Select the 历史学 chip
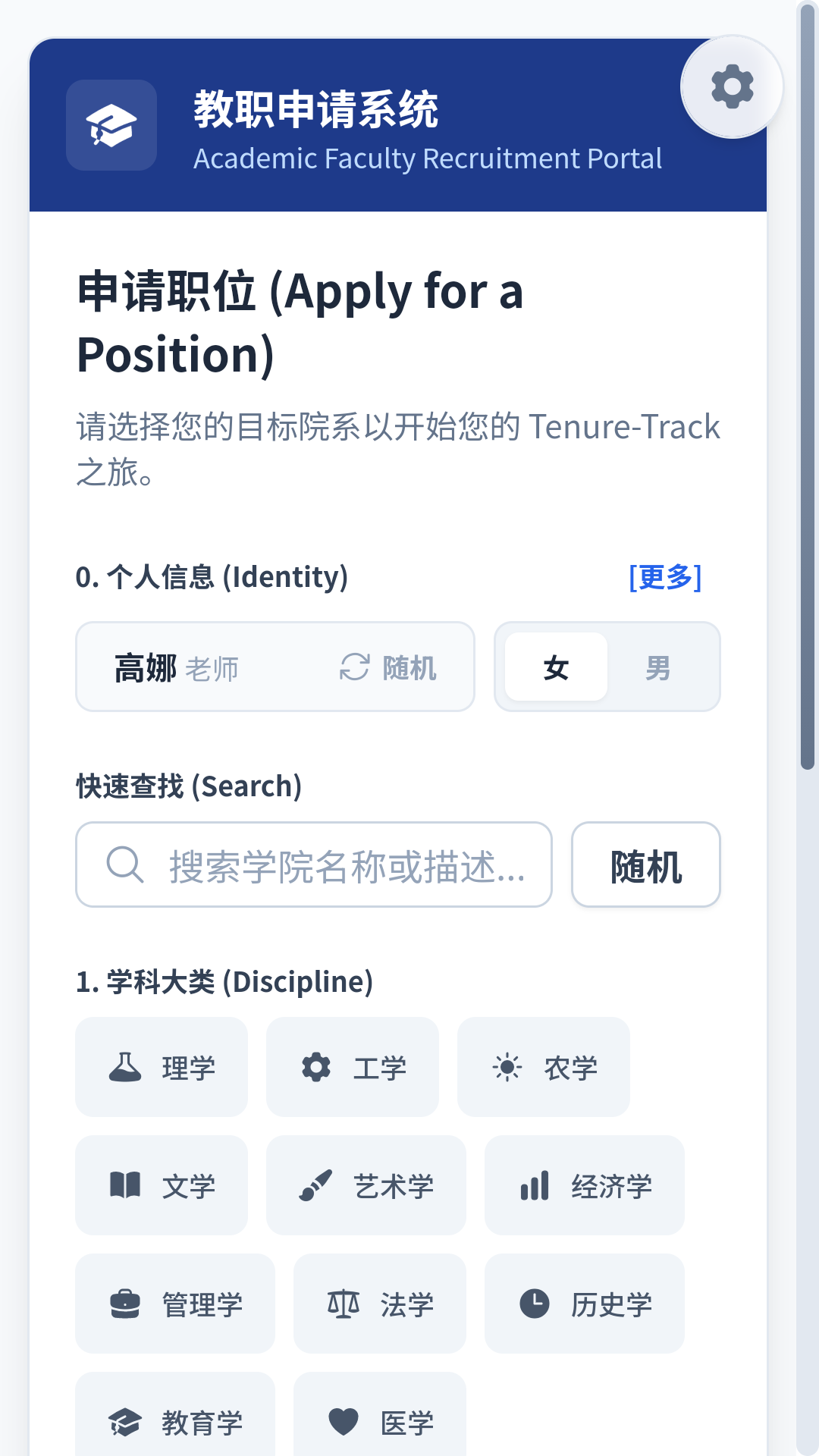819x1456 pixels. pos(585,1304)
